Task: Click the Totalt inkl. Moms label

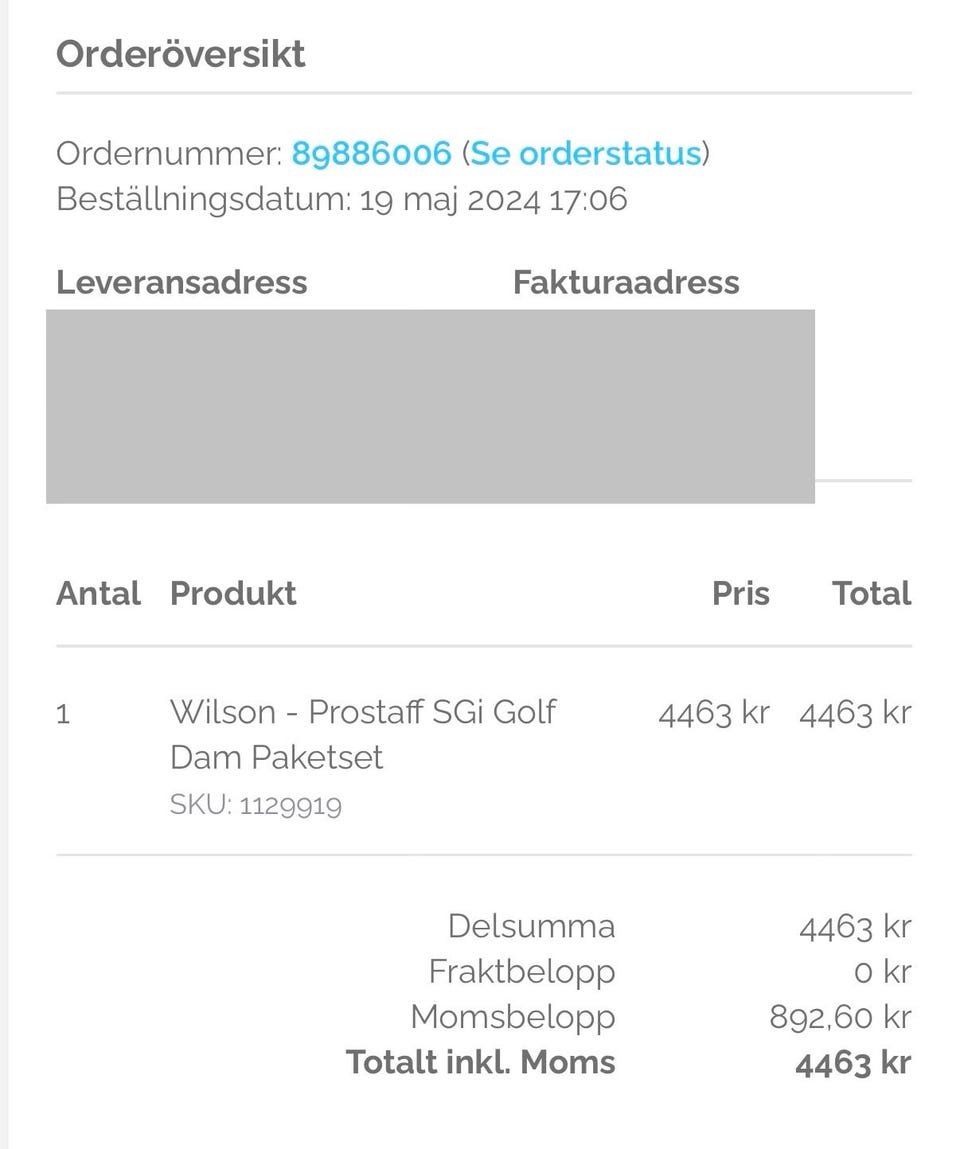Action: [x=480, y=1063]
